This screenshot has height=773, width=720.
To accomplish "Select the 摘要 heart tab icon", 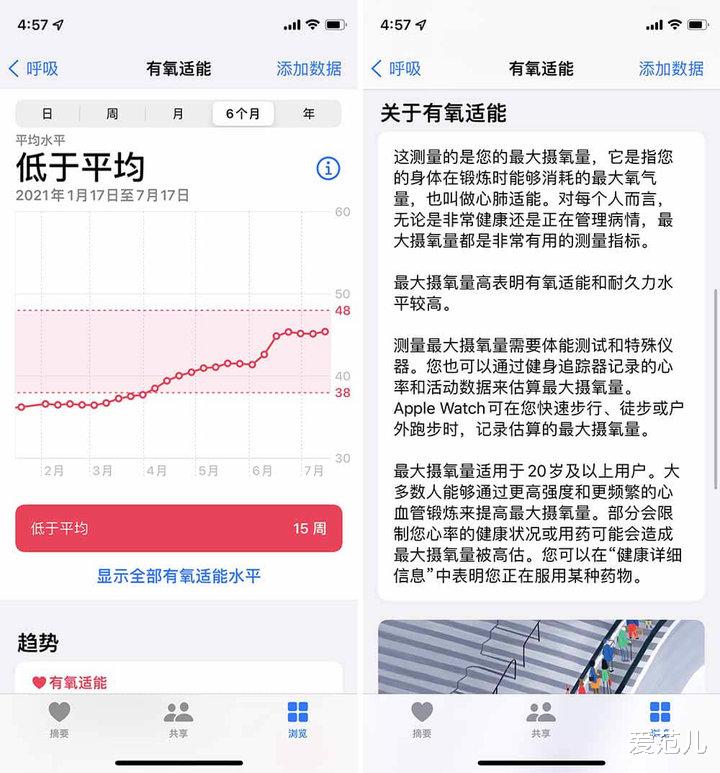I will [59, 712].
